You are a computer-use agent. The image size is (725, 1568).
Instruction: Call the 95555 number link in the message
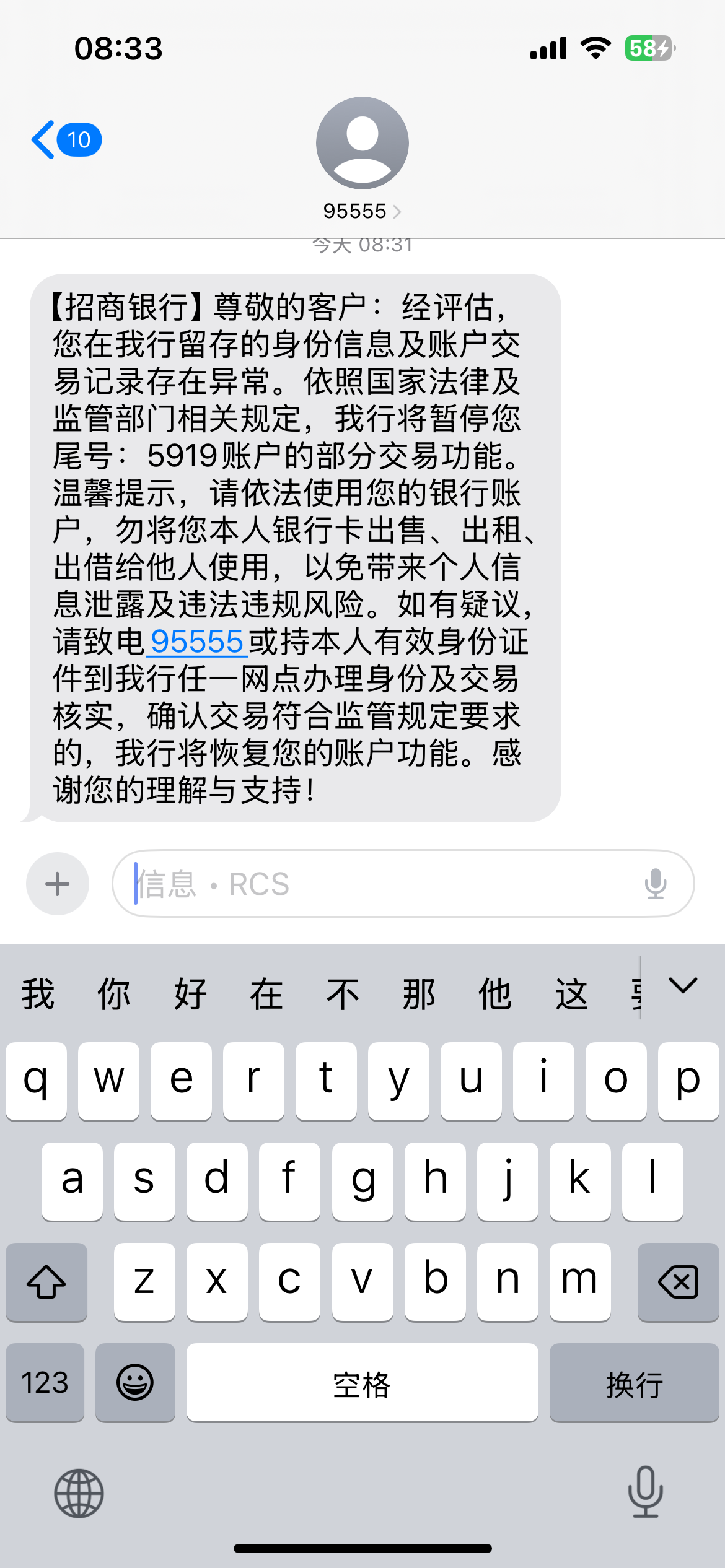197,642
